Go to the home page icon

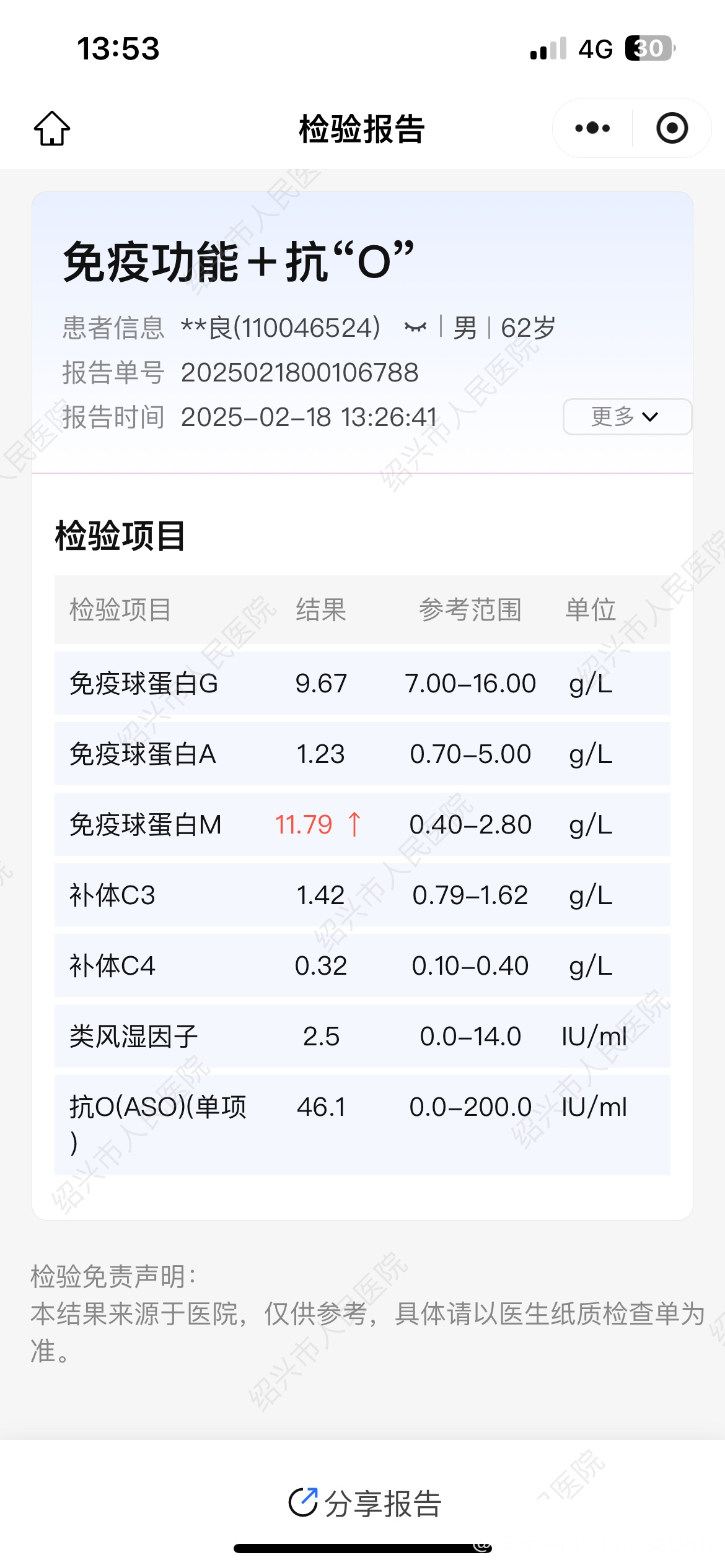coord(52,129)
